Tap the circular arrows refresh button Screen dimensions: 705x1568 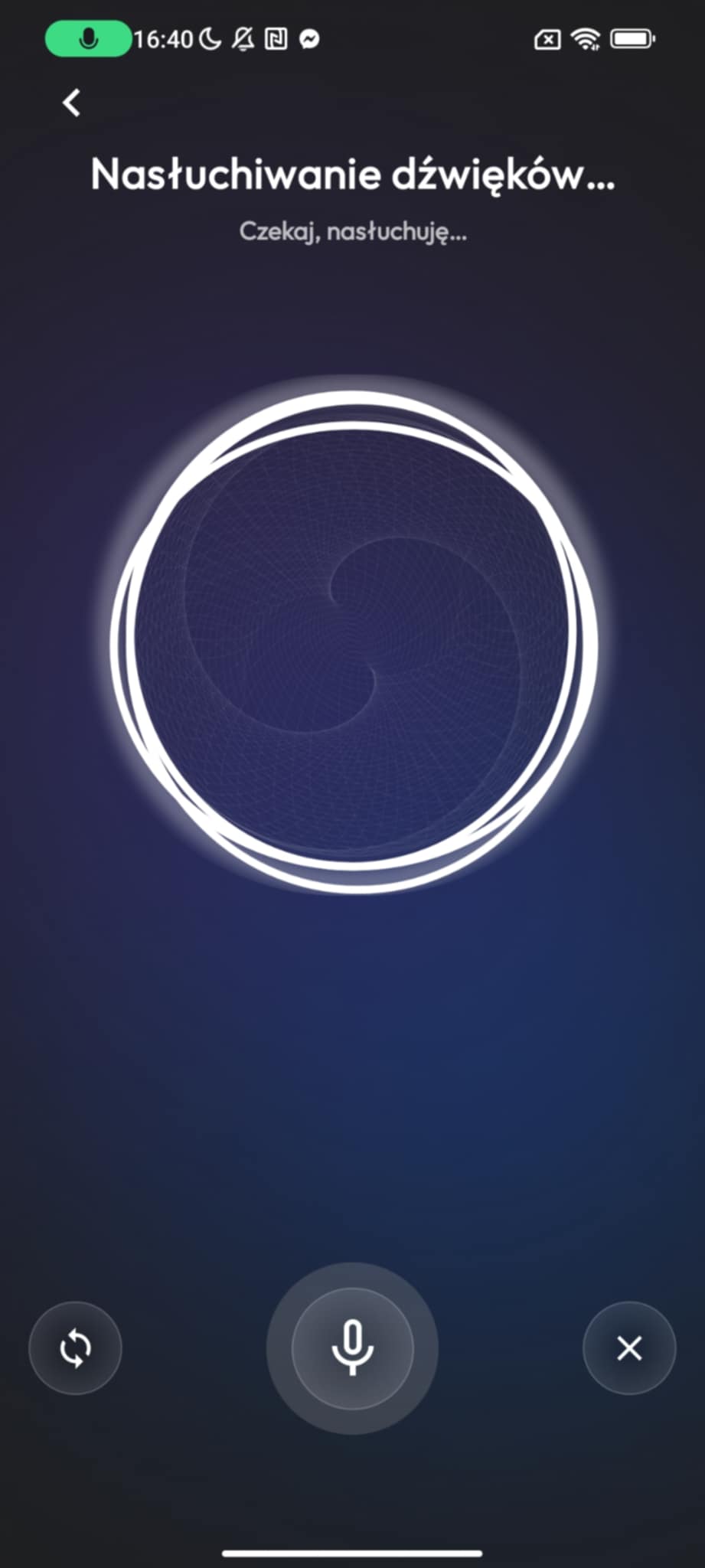pyautogui.click(x=75, y=1348)
